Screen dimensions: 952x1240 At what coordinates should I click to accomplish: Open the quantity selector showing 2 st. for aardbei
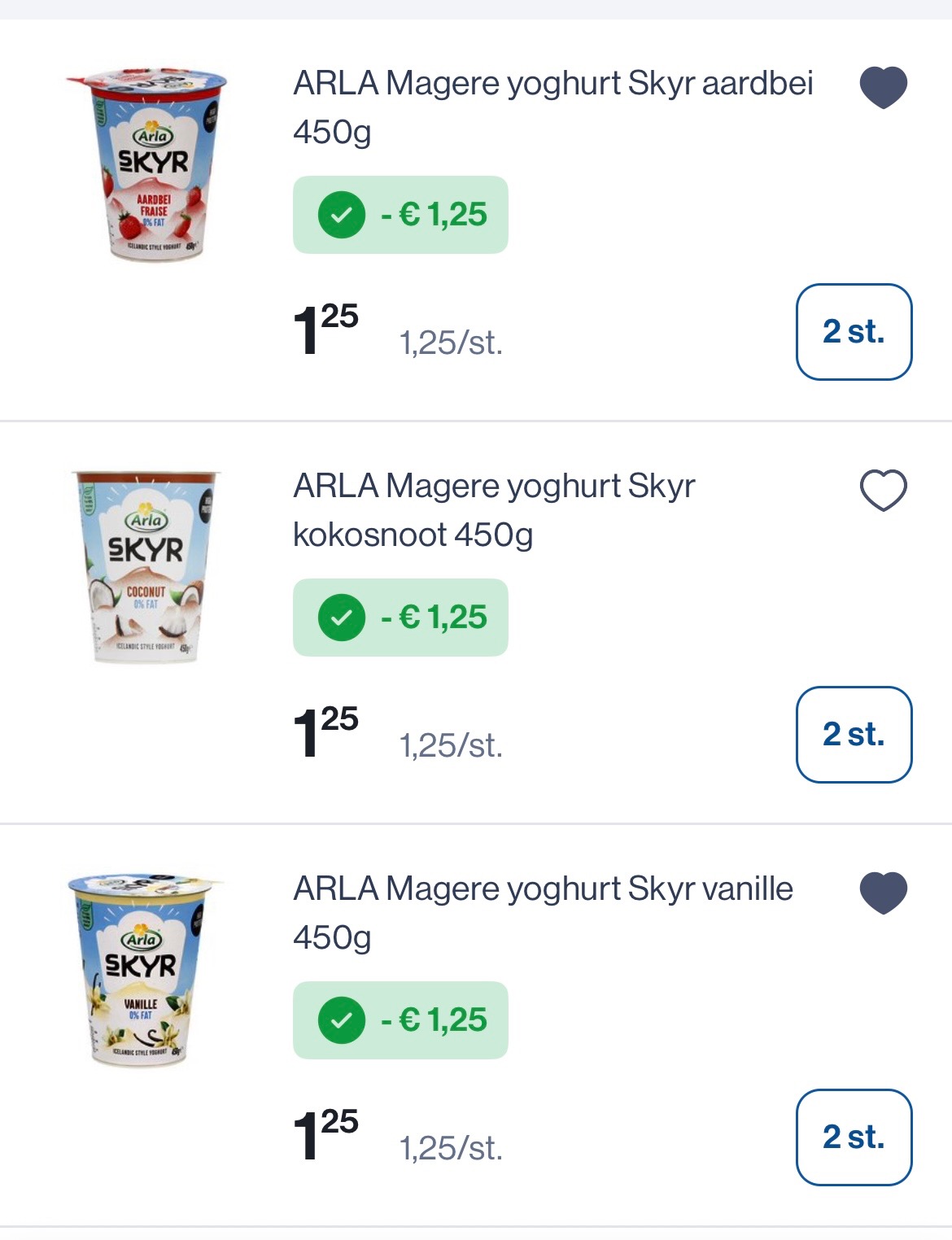pyautogui.click(x=854, y=332)
